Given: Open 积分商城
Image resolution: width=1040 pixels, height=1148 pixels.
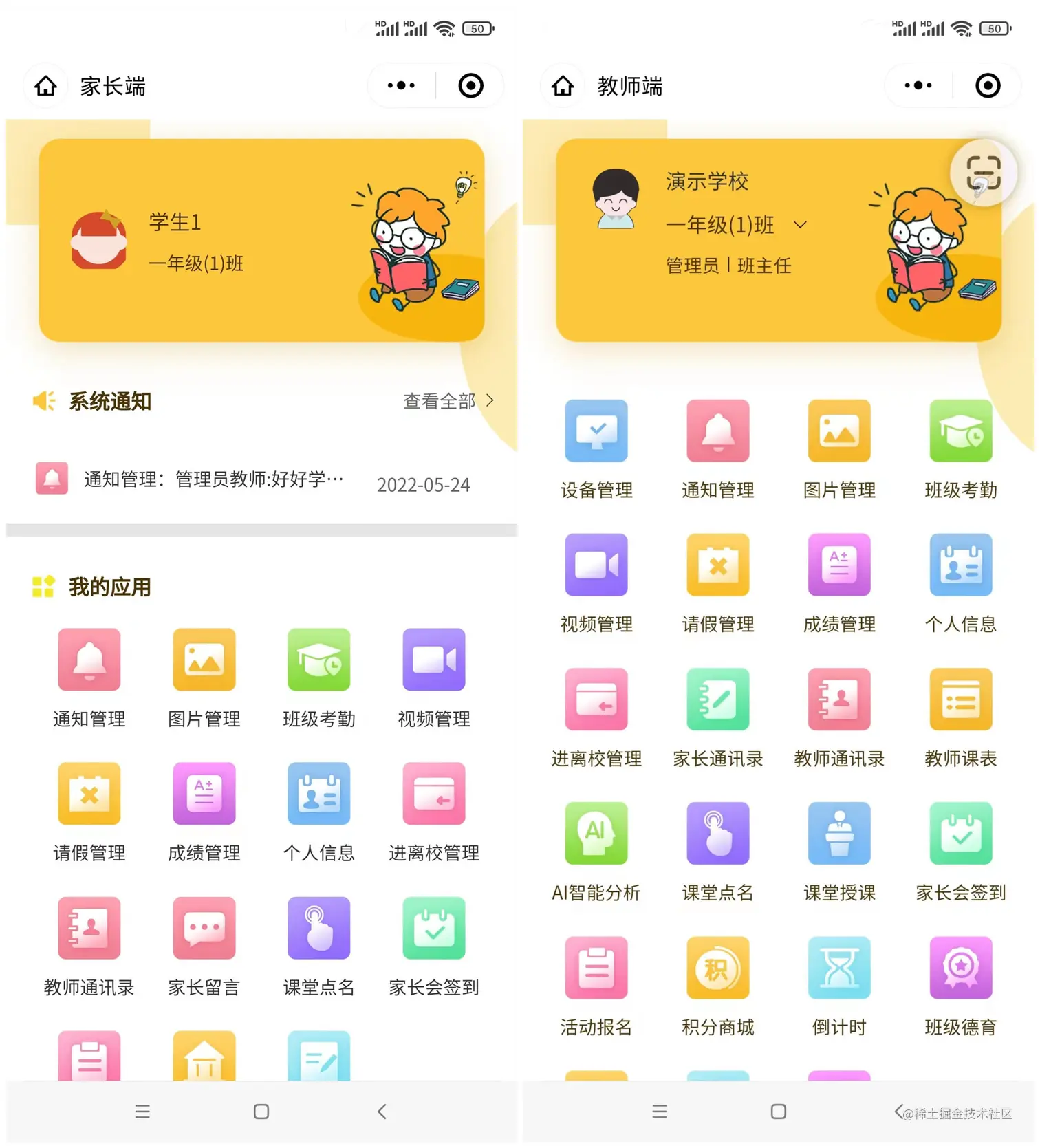Looking at the screenshot, I should pos(717,985).
